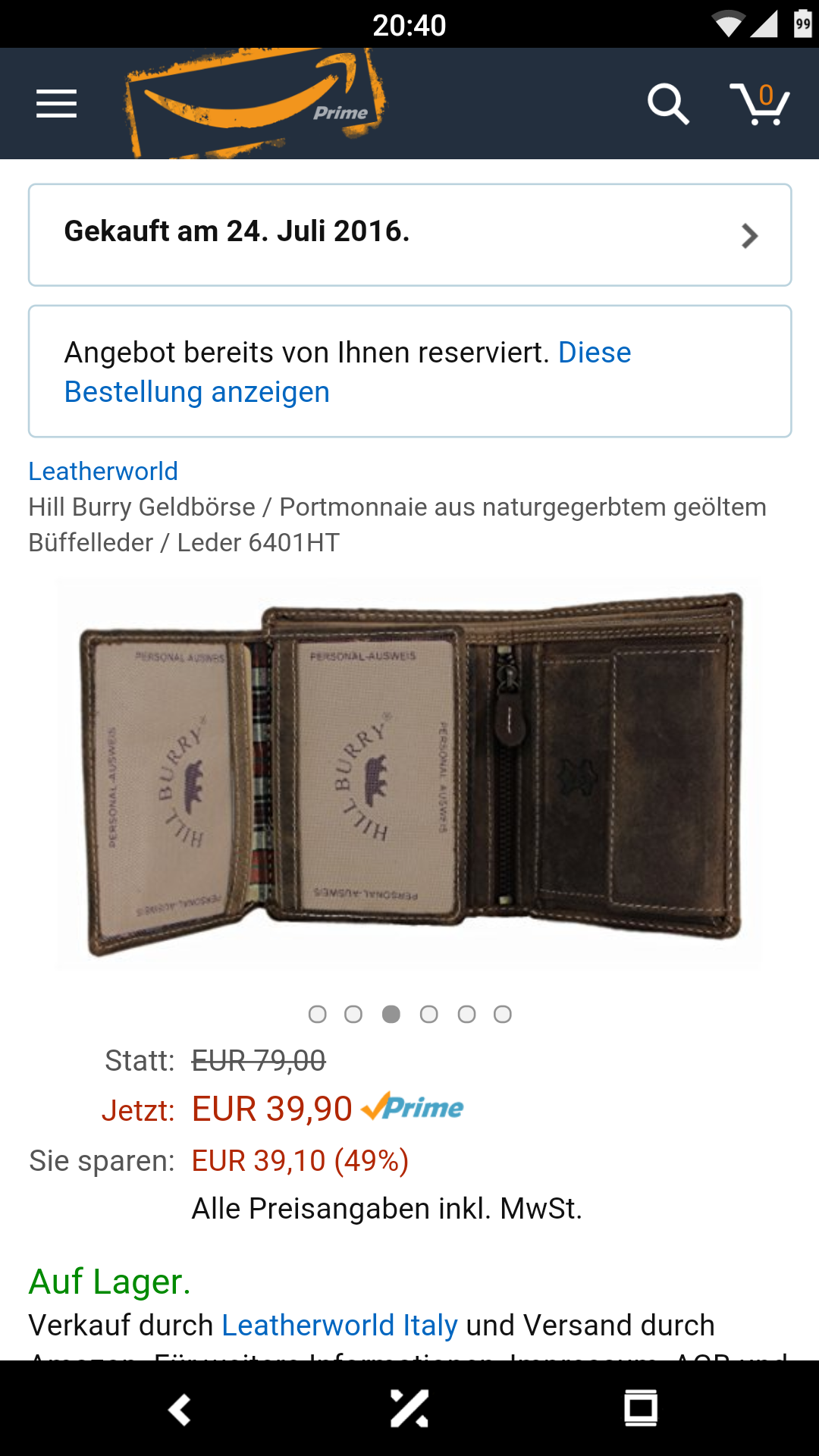Open the 'Gekauft am 24. Juli 2016' order row
Image resolution: width=819 pixels, height=1456 pixels.
tap(409, 234)
